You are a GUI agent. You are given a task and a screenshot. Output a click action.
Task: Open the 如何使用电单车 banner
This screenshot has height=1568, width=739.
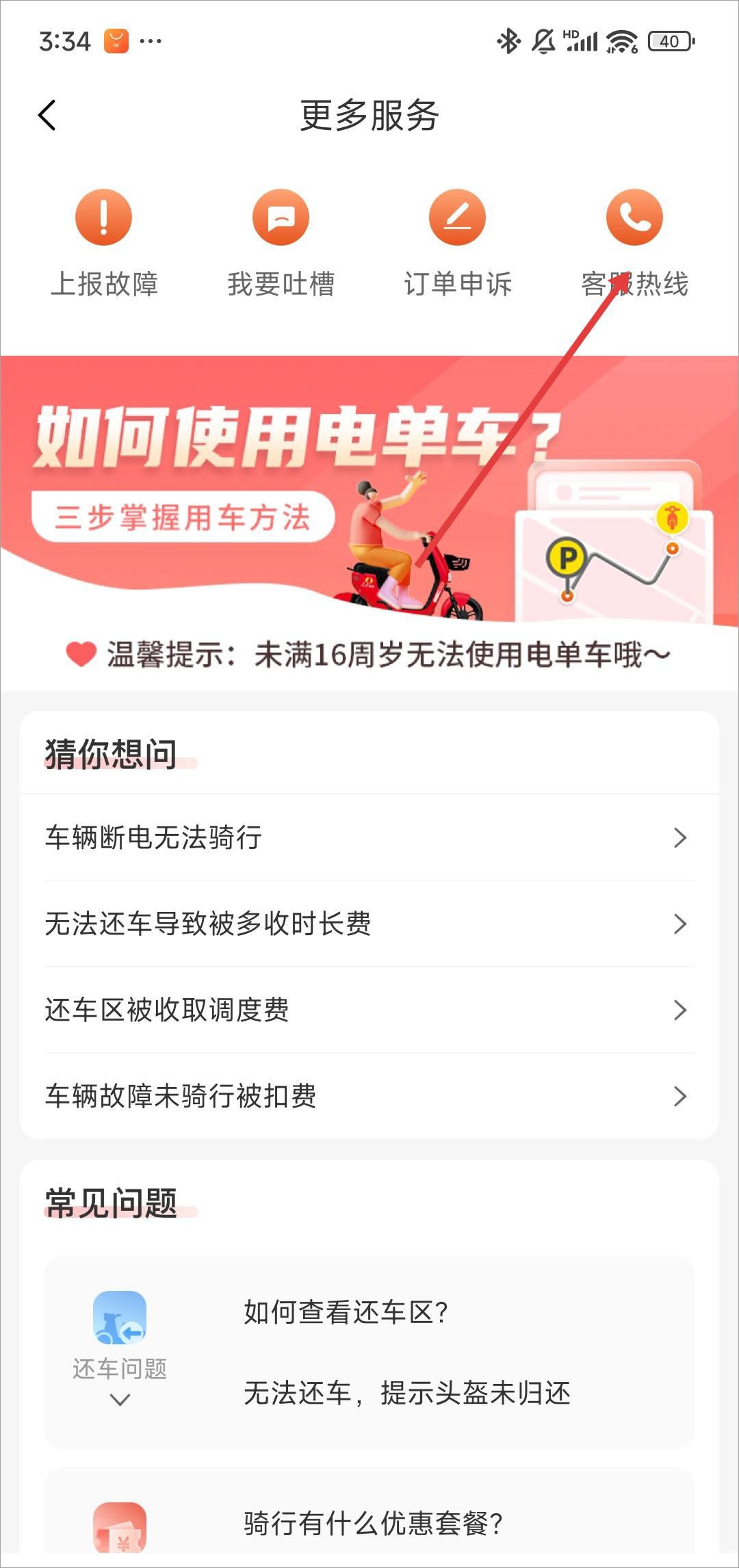pyautogui.click(x=369, y=489)
